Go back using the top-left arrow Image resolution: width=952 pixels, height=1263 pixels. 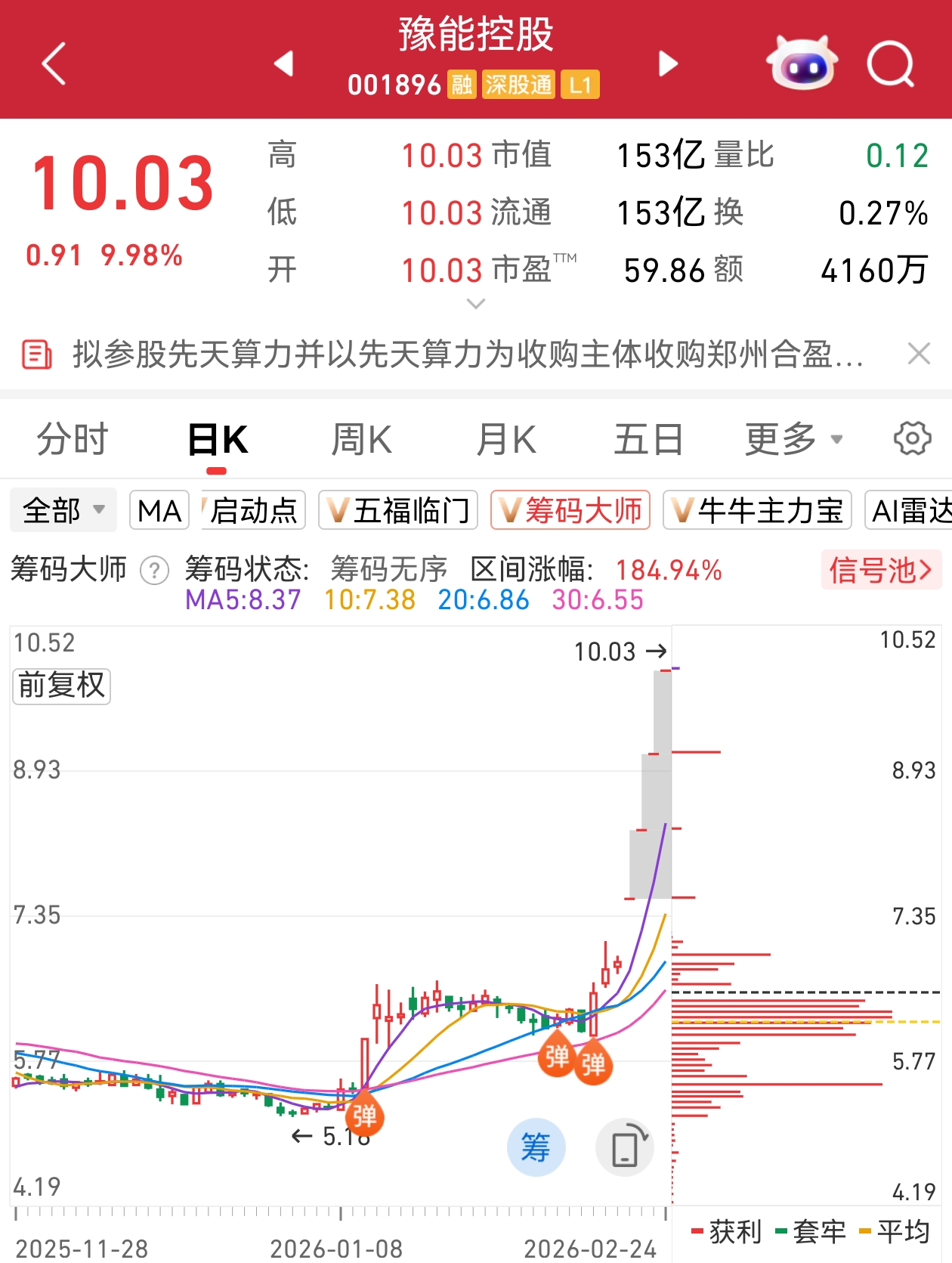pyautogui.click(x=54, y=63)
